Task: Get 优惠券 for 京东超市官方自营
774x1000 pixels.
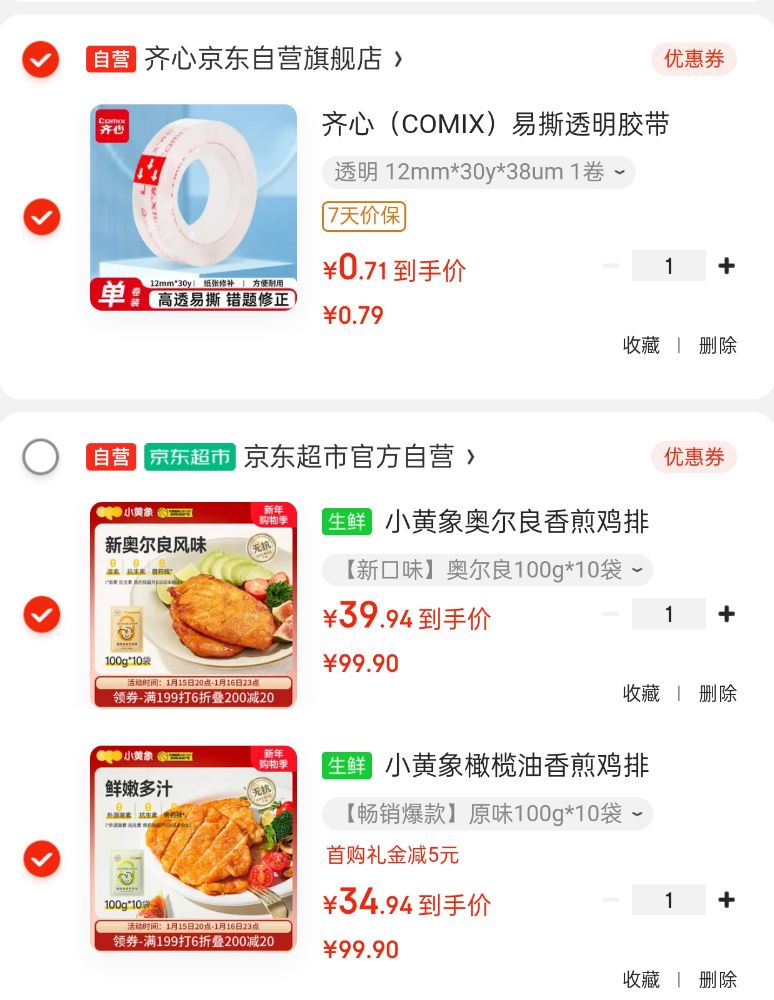Action: pyautogui.click(x=693, y=457)
